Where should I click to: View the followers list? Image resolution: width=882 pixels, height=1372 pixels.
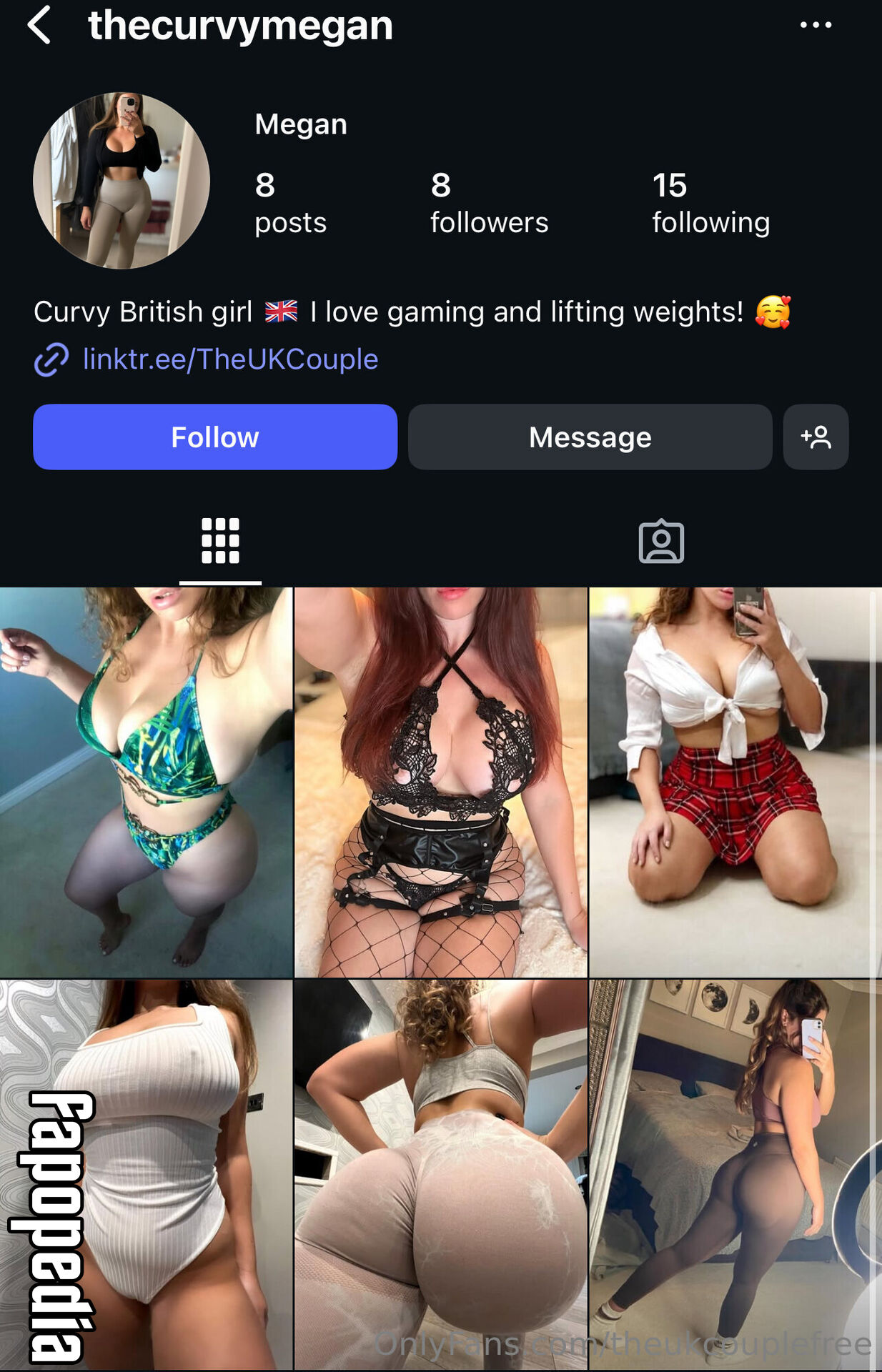[489, 203]
